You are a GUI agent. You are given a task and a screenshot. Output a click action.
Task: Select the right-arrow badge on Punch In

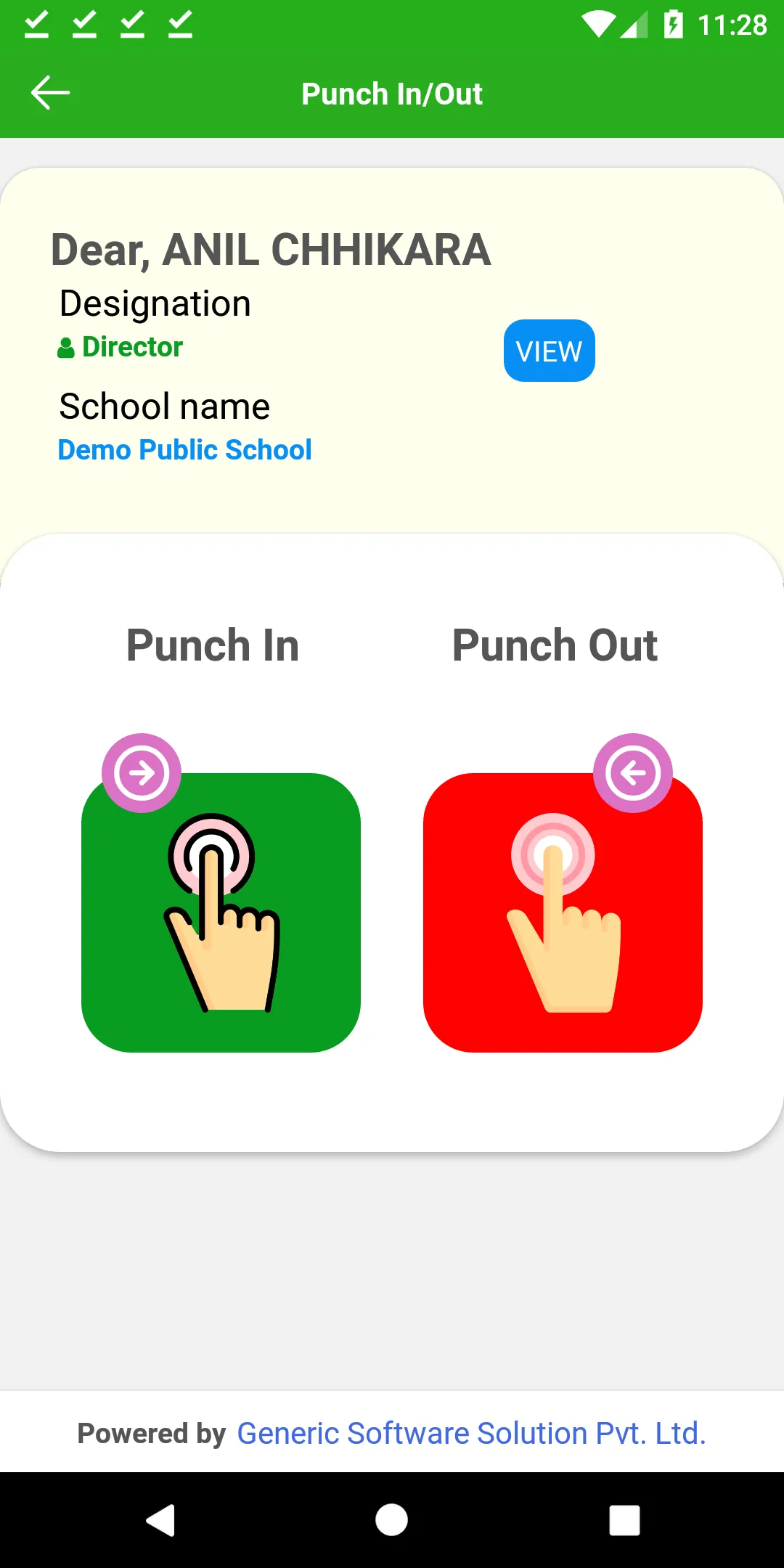click(142, 773)
